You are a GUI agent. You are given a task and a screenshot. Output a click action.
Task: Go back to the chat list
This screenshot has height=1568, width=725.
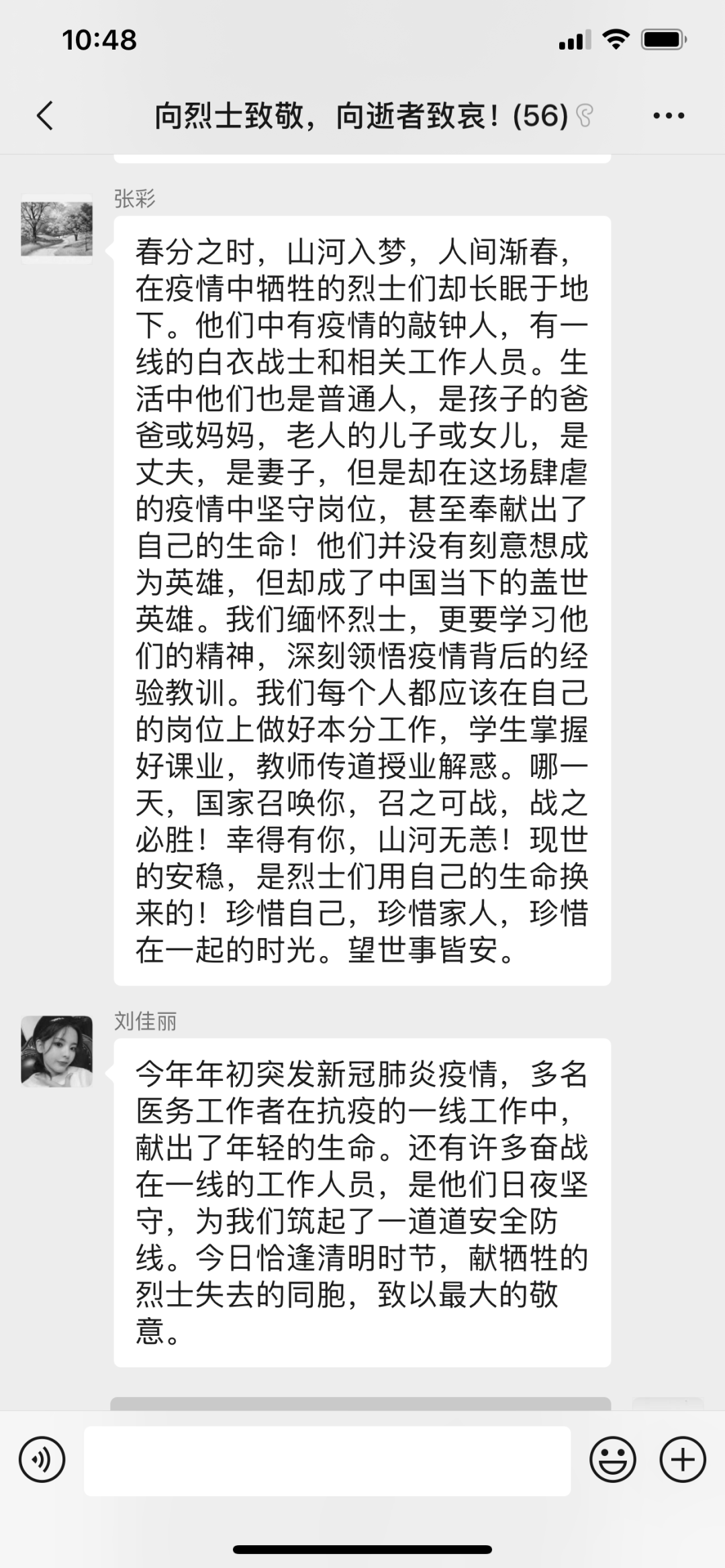(x=45, y=115)
